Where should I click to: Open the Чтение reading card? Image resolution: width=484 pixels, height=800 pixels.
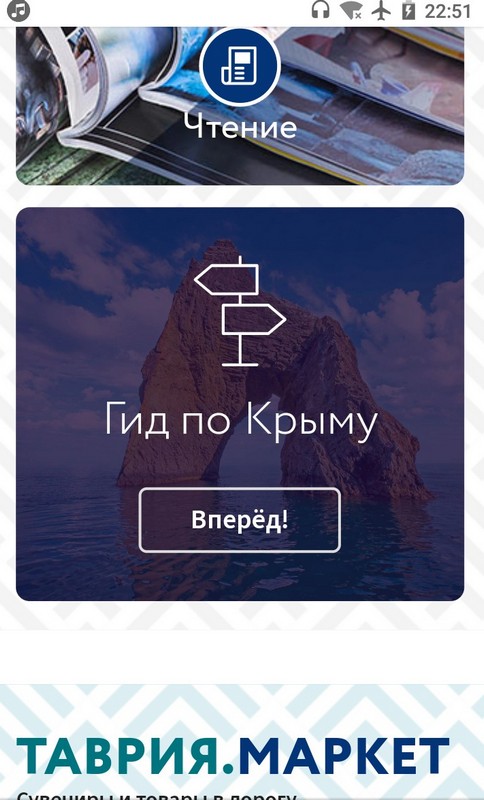pyautogui.click(x=240, y=106)
